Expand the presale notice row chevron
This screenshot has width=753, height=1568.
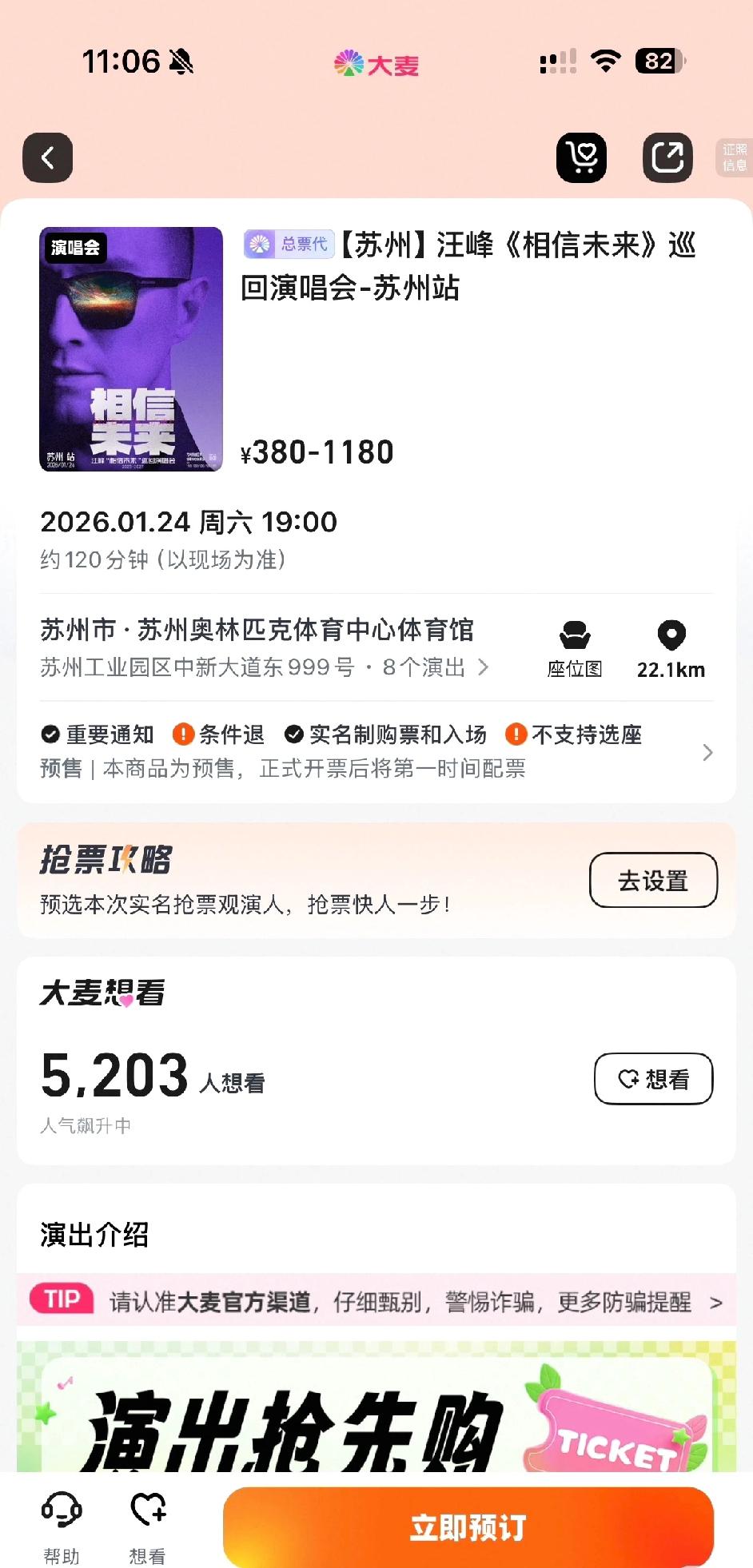(x=707, y=752)
